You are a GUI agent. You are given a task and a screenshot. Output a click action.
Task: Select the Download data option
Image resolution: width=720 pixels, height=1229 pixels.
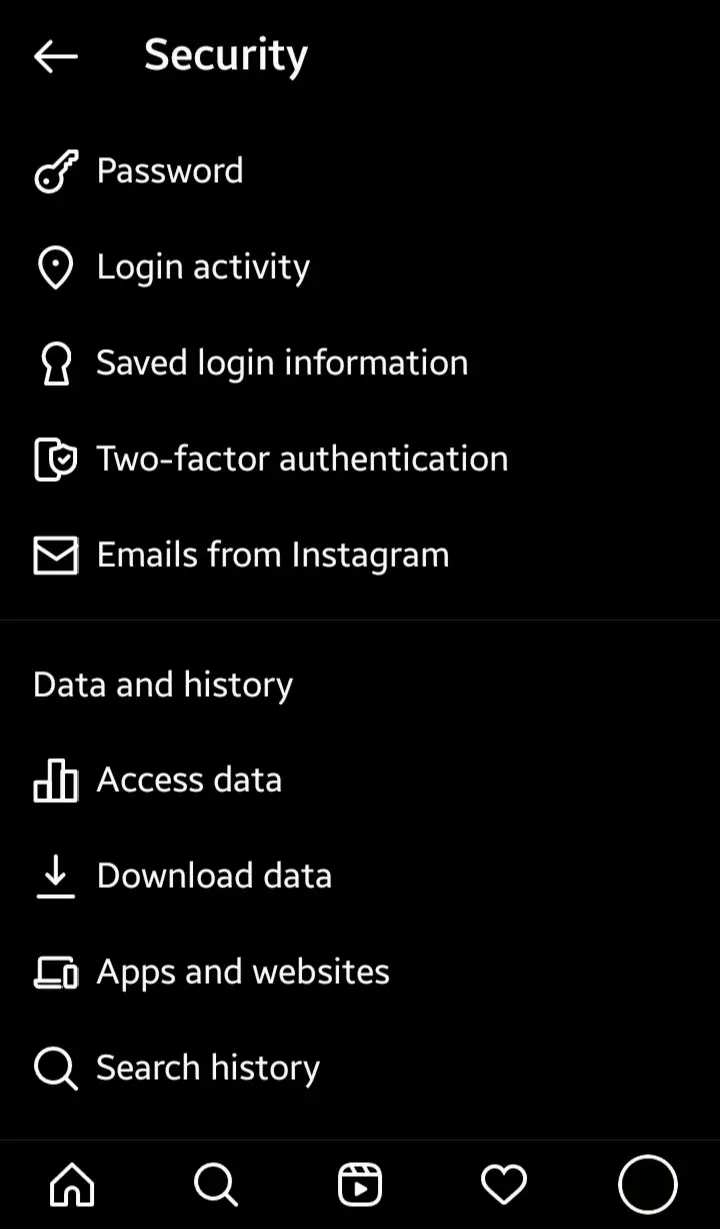(214, 876)
